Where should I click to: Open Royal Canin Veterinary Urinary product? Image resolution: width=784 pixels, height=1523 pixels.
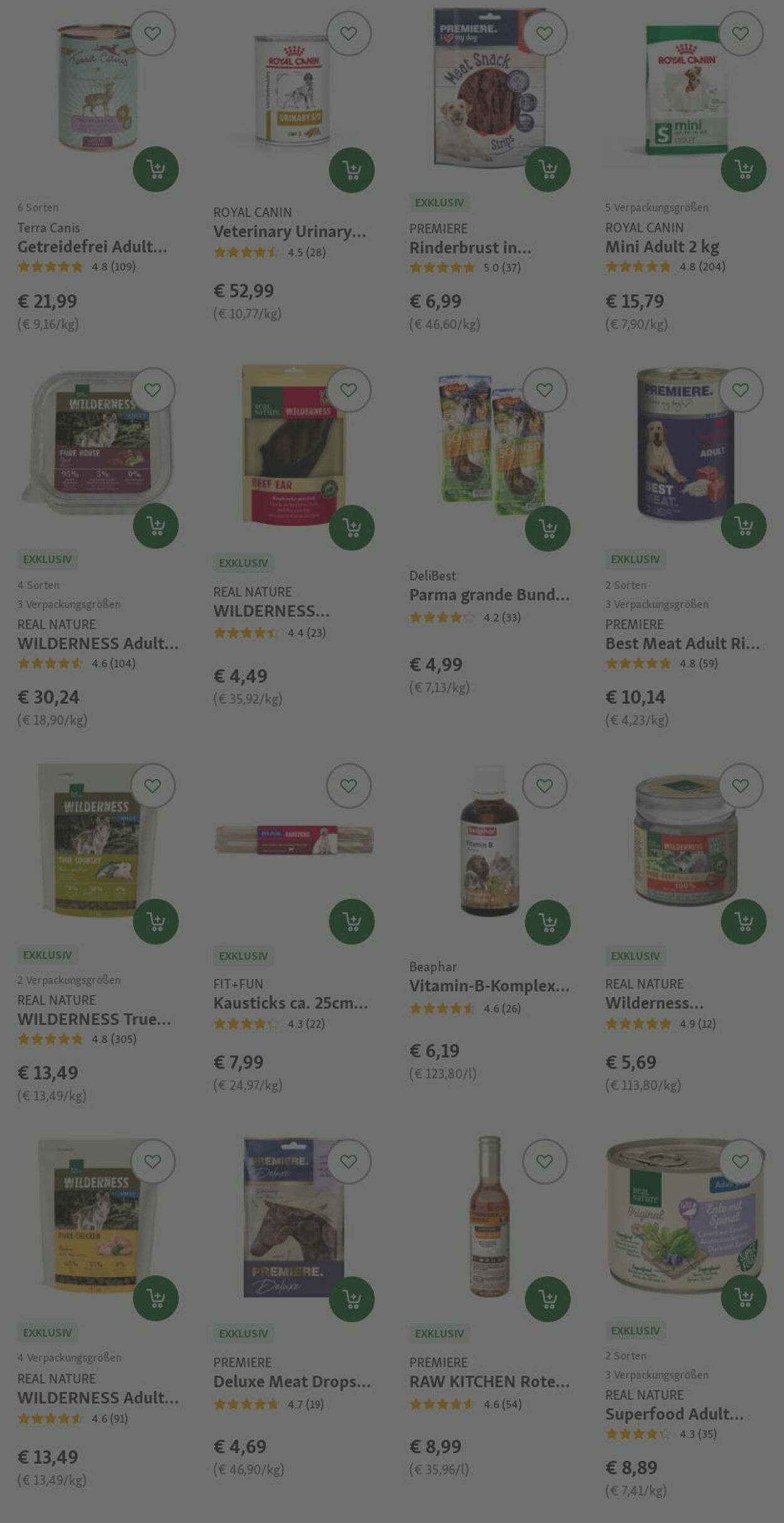(x=289, y=231)
